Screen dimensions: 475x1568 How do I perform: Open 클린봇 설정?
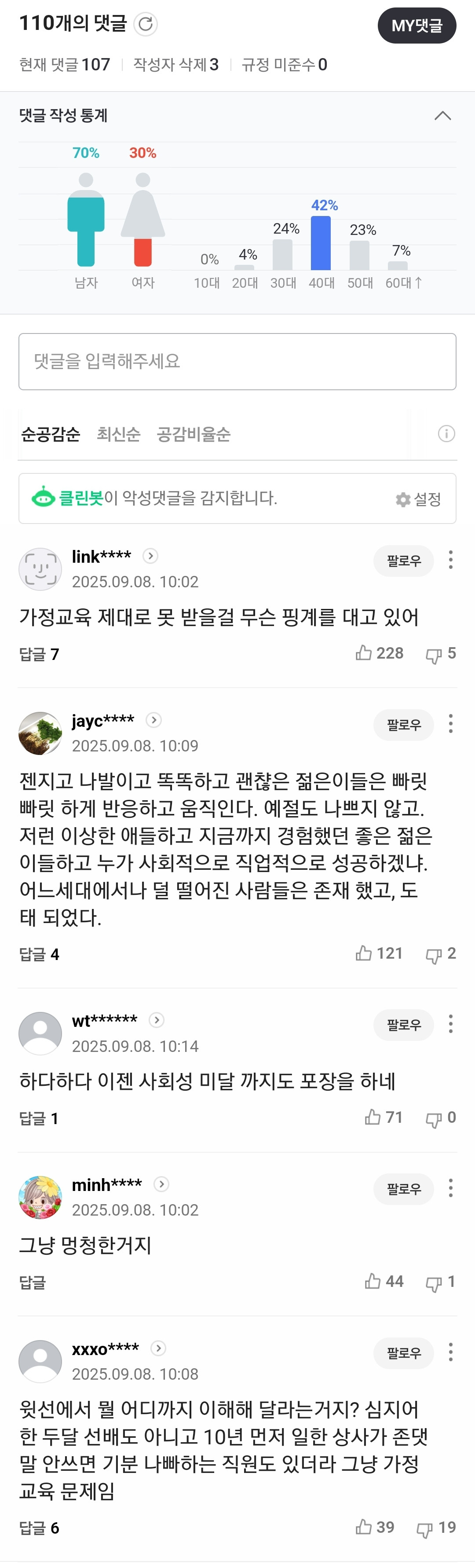pyautogui.click(x=418, y=499)
